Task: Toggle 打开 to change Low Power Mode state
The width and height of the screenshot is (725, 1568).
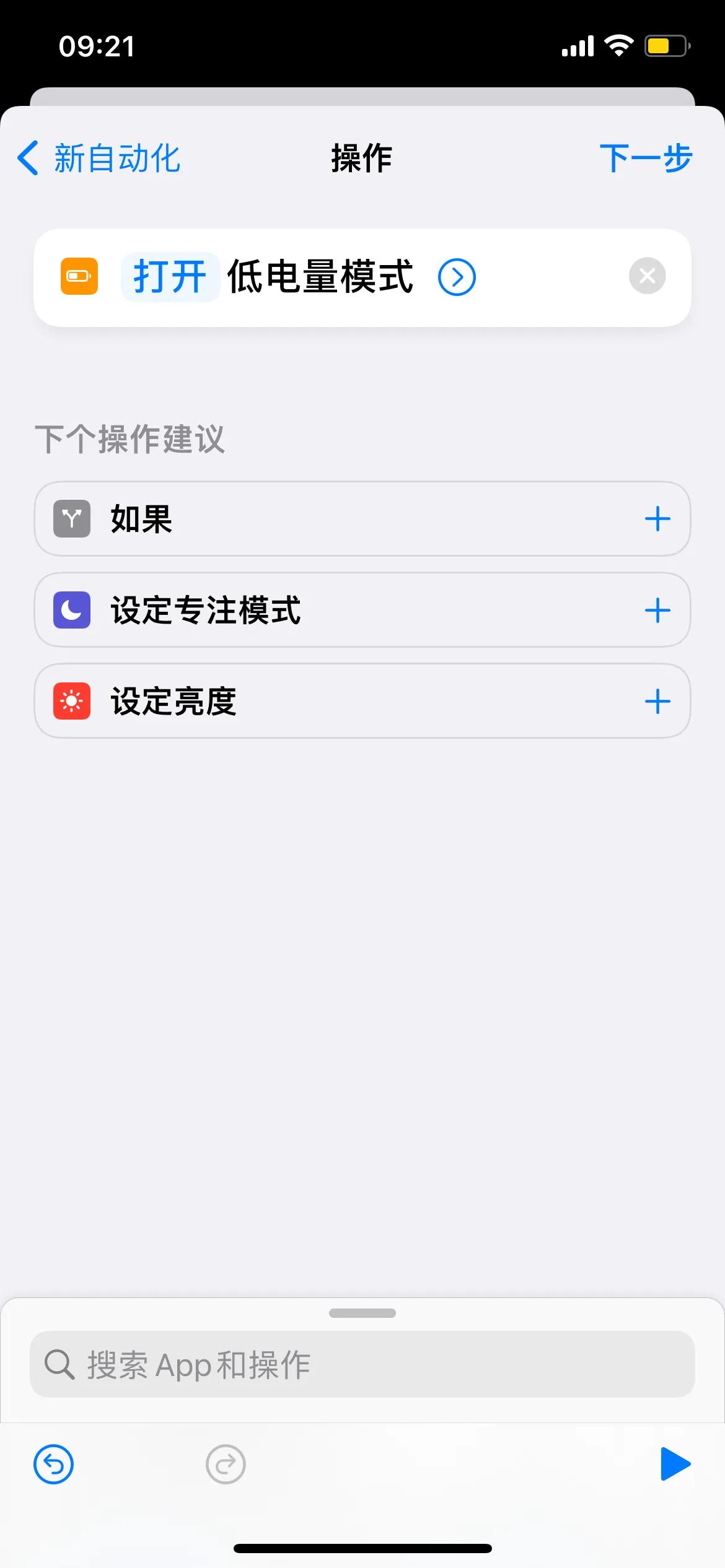Action: tap(170, 277)
